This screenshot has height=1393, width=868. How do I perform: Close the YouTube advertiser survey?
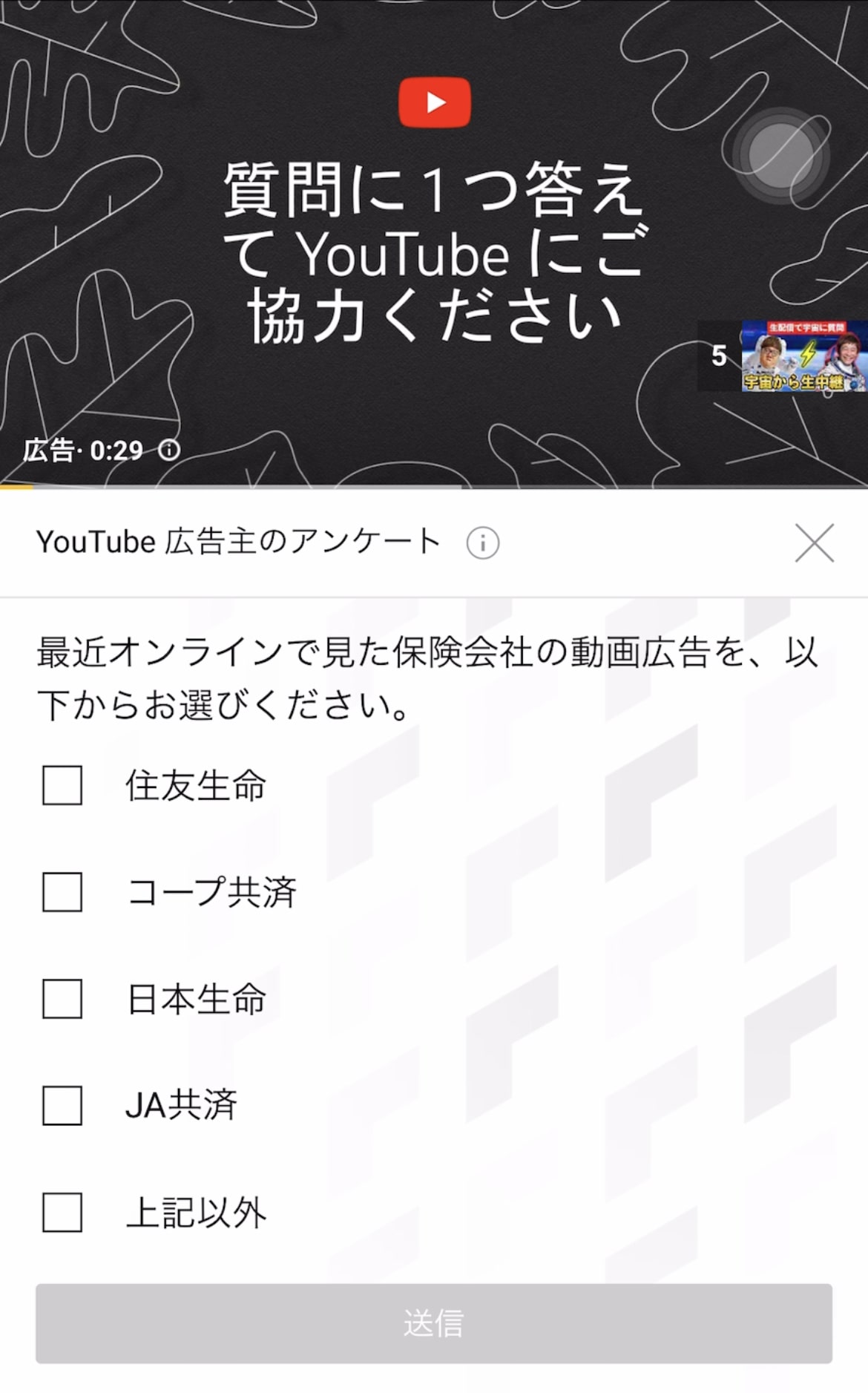[814, 543]
